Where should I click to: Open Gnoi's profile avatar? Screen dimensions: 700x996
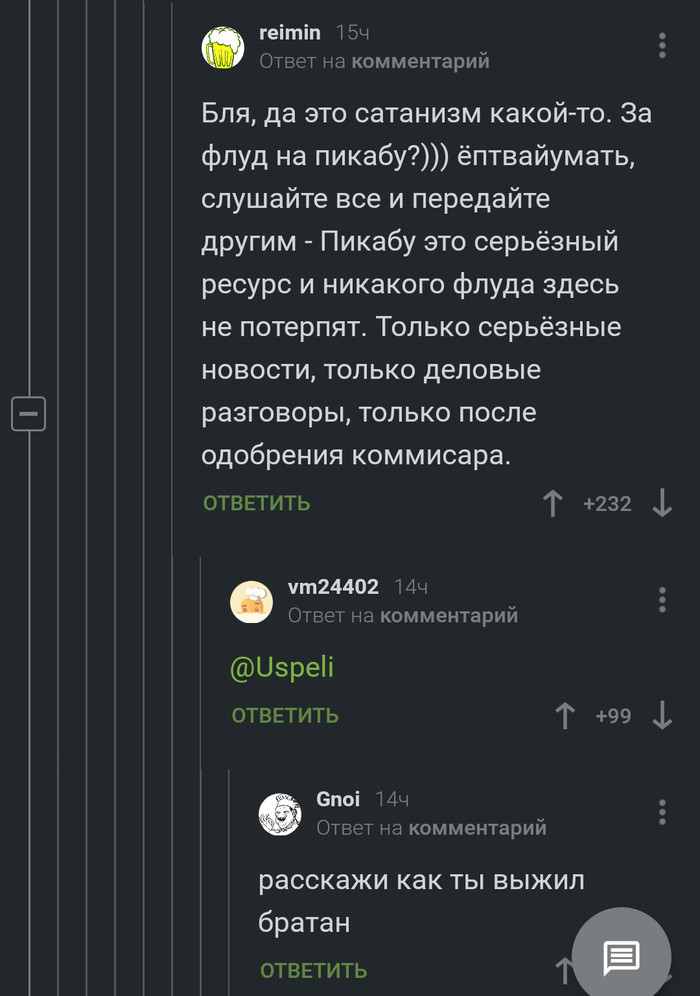tap(280, 814)
